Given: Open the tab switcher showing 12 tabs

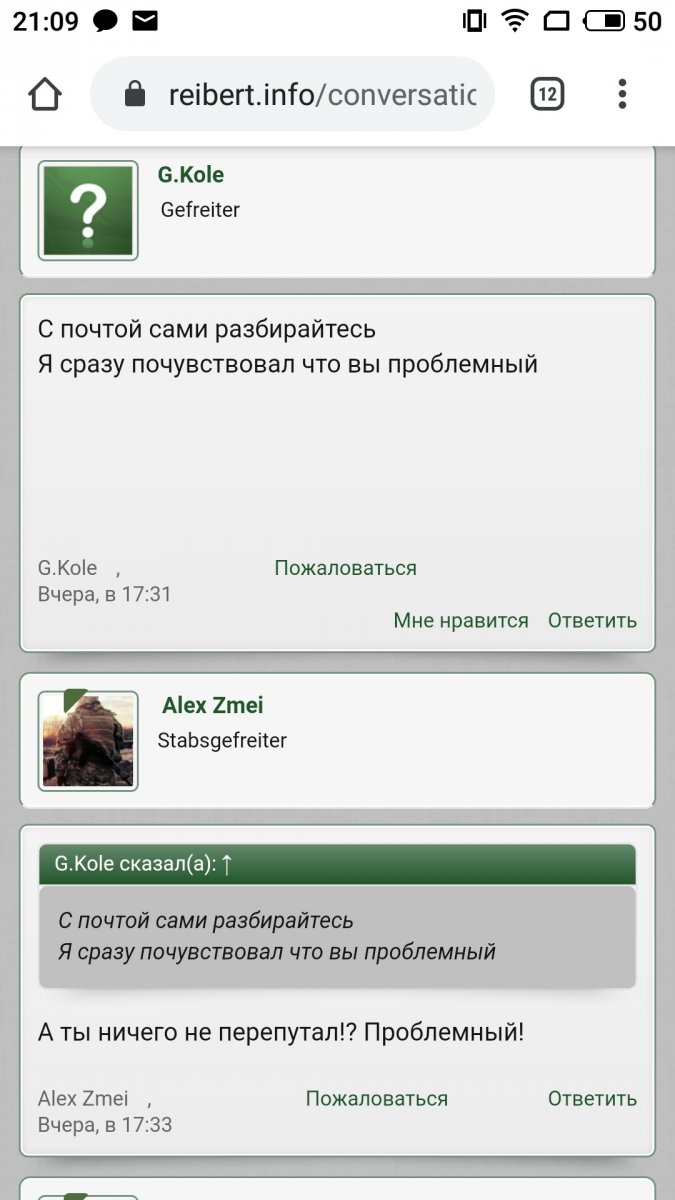Looking at the screenshot, I should pyautogui.click(x=546, y=95).
